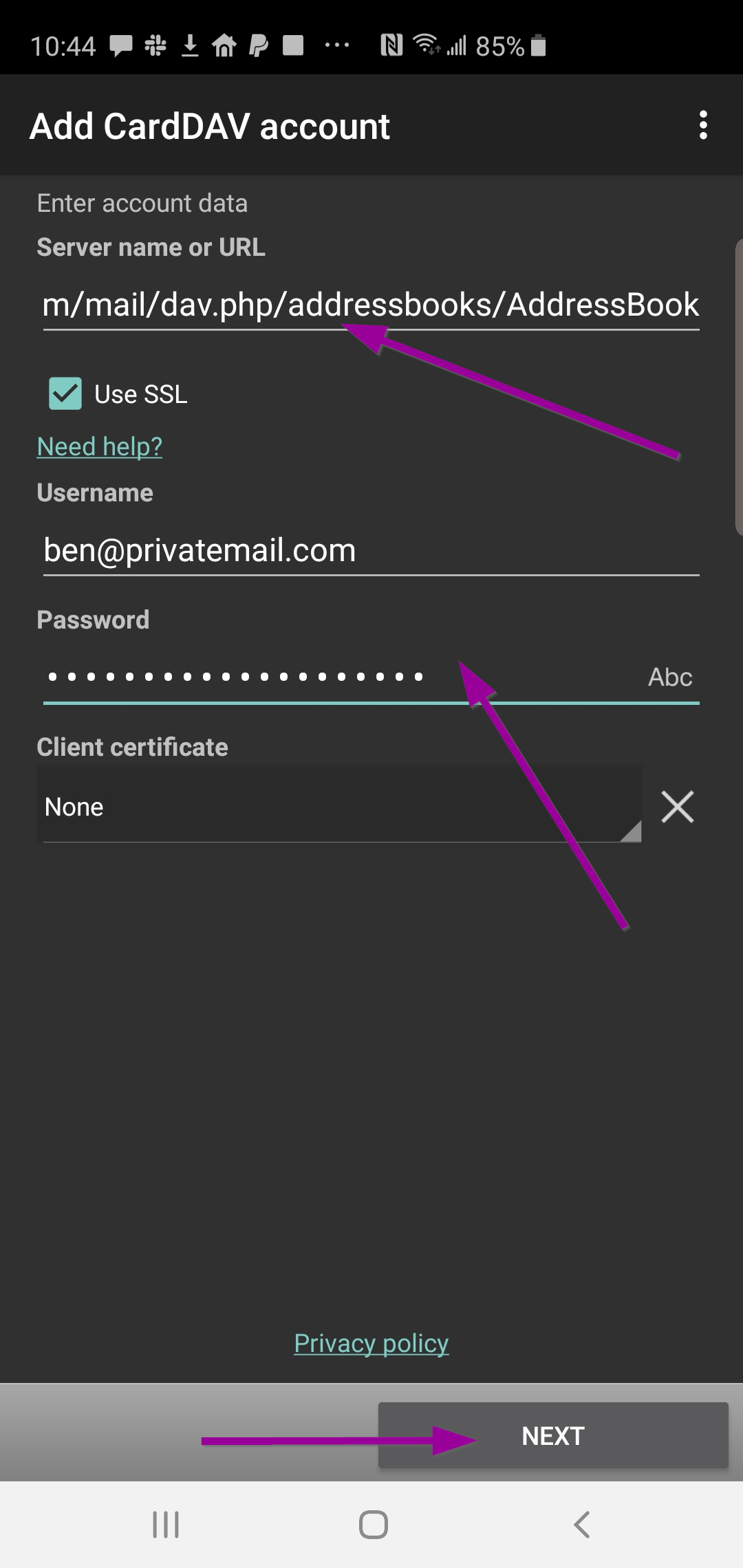This screenshot has height=1568, width=743.
Task: Open the Need help? link
Action: 100,447
